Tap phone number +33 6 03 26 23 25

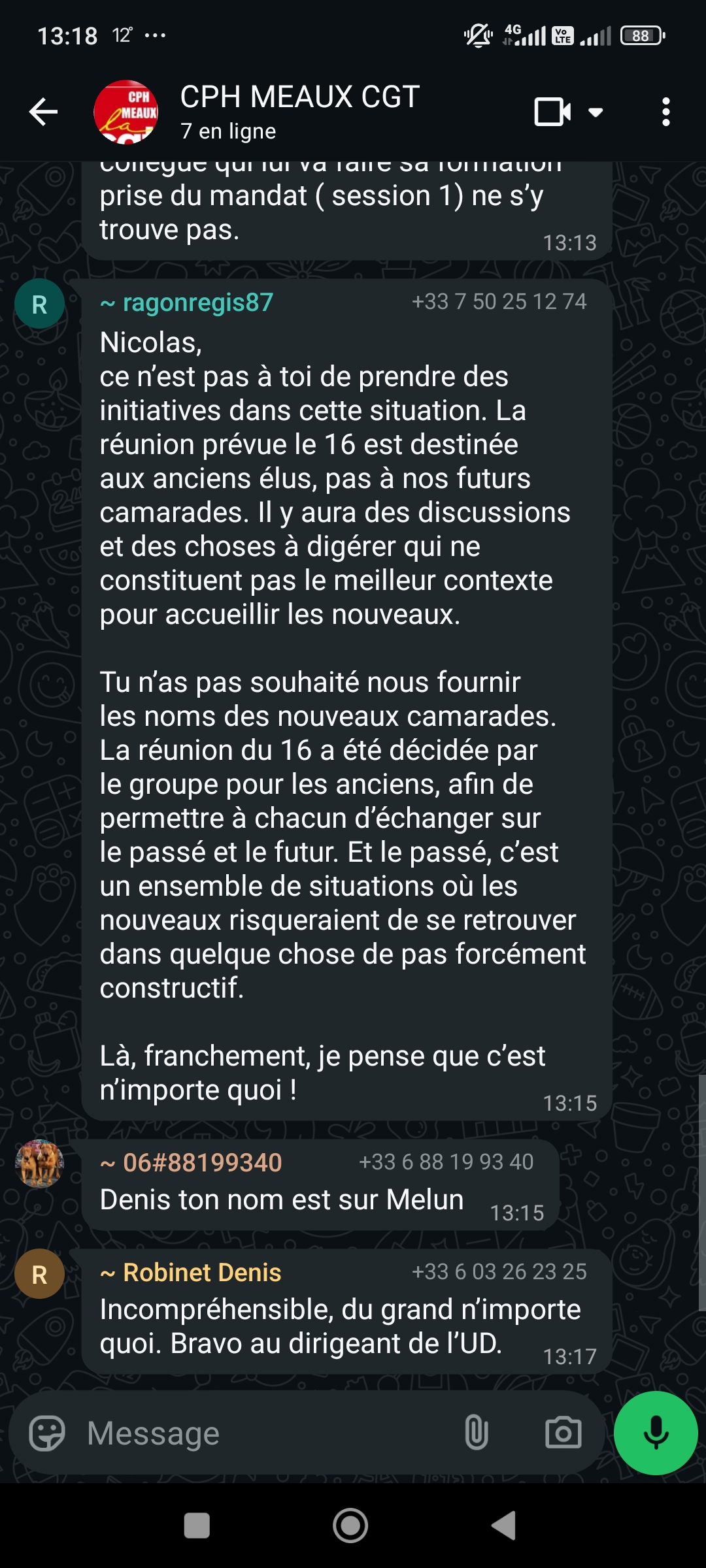click(499, 1272)
